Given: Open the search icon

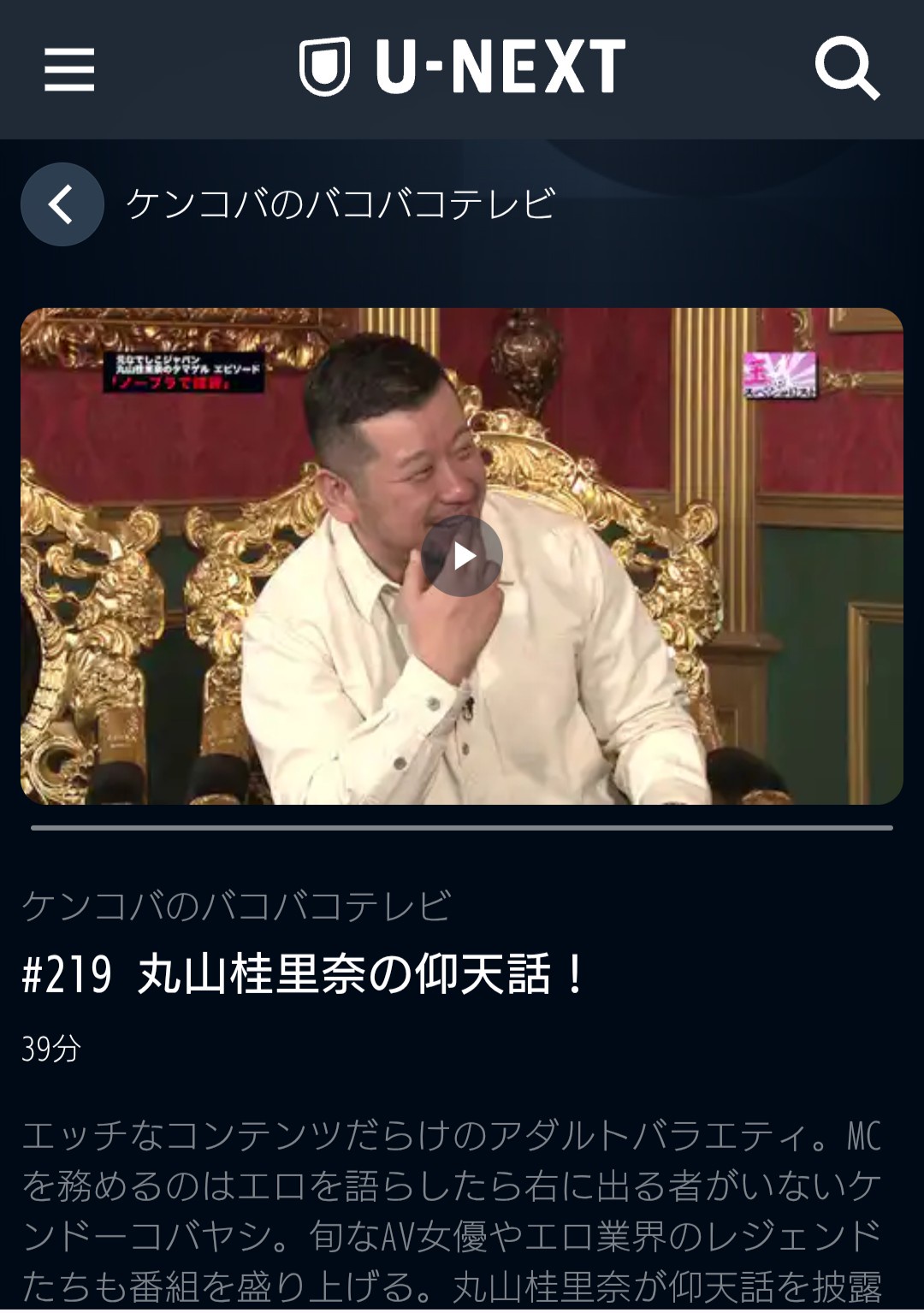Looking at the screenshot, I should 846,68.
